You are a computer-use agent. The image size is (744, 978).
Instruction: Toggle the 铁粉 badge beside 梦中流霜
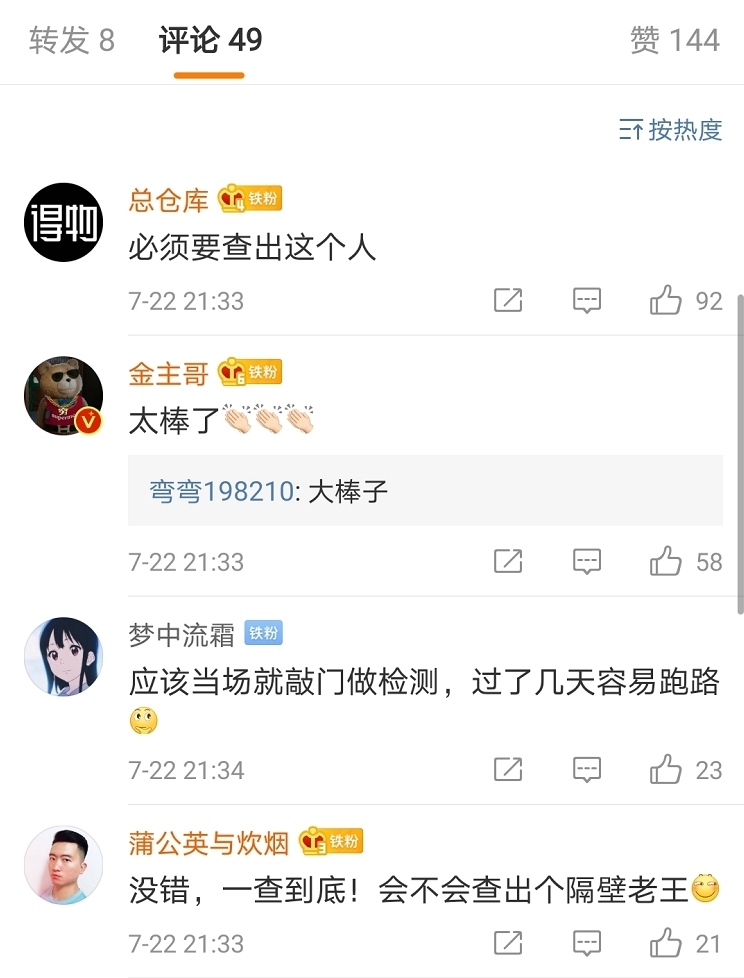265,631
